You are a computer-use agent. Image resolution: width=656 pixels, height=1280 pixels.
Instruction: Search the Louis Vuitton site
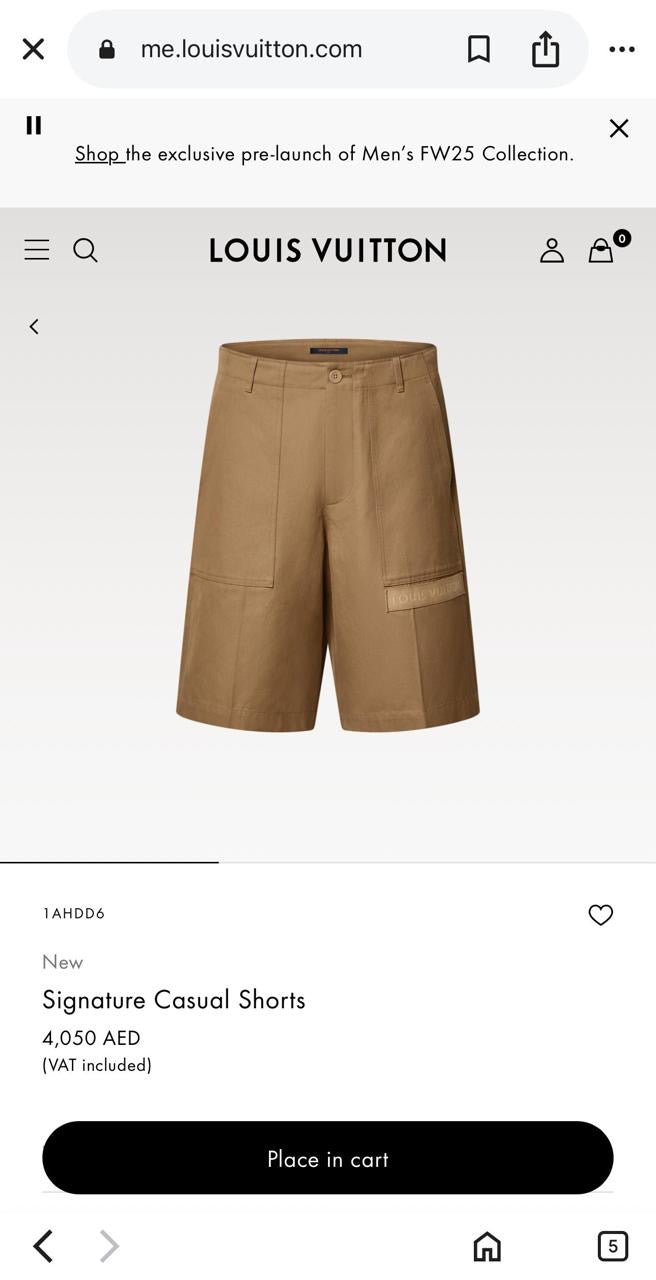point(86,250)
